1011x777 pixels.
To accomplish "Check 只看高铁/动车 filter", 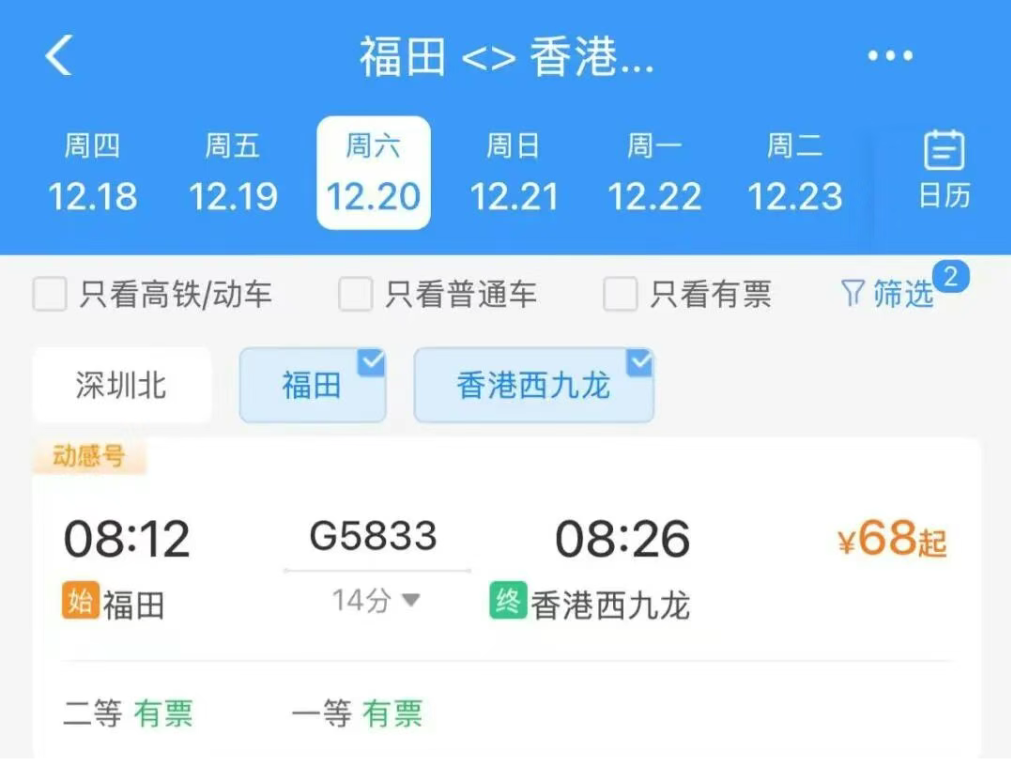I will click(x=50, y=295).
